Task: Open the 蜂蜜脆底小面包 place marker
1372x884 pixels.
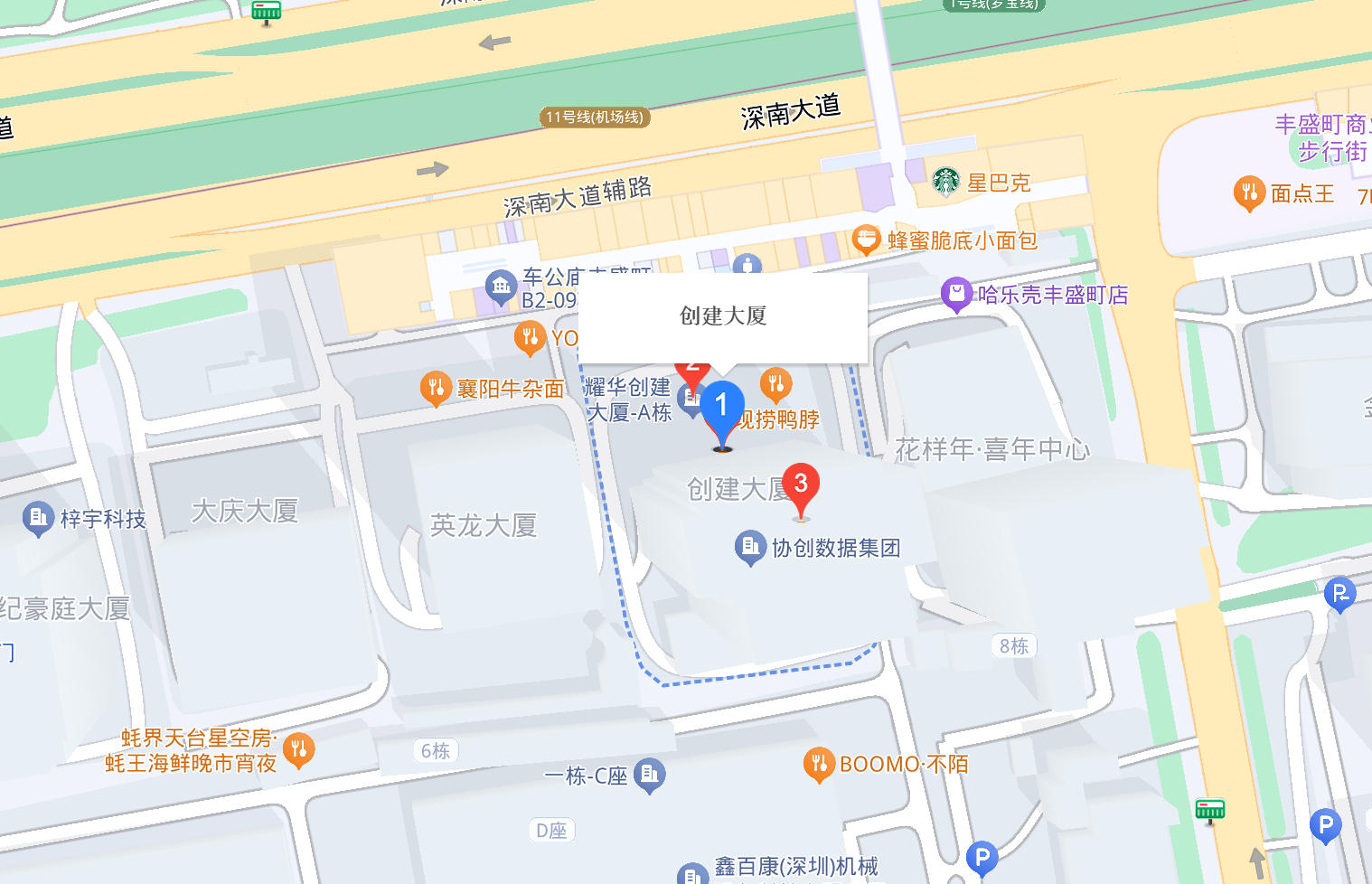Action: pyautogui.click(x=866, y=240)
